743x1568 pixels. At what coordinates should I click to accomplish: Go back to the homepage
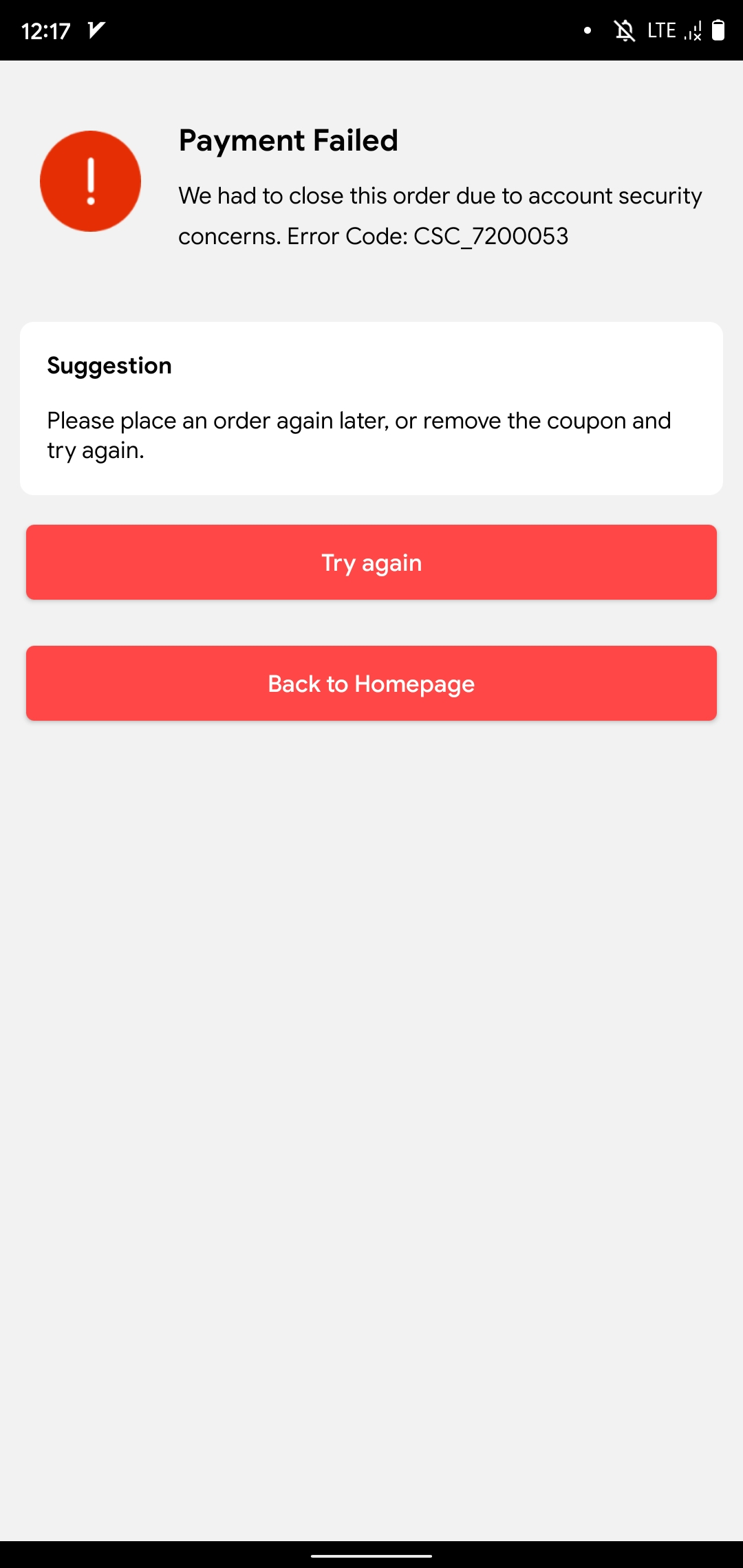click(x=371, y=683)
